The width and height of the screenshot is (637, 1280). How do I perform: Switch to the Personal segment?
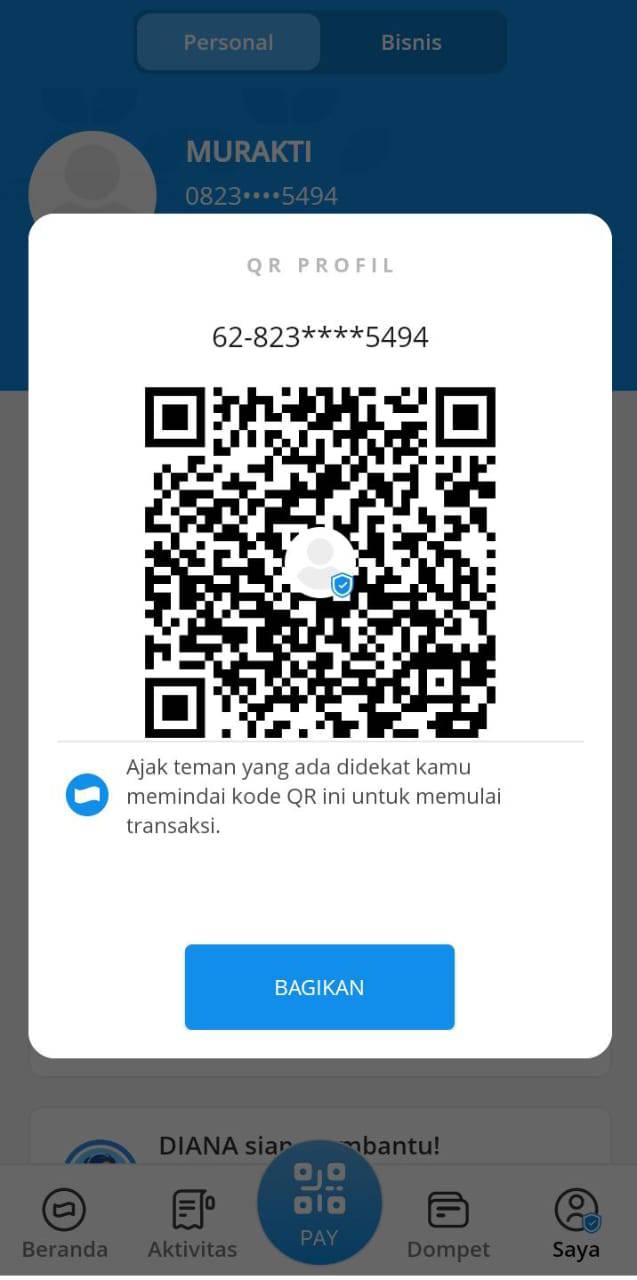228,43
